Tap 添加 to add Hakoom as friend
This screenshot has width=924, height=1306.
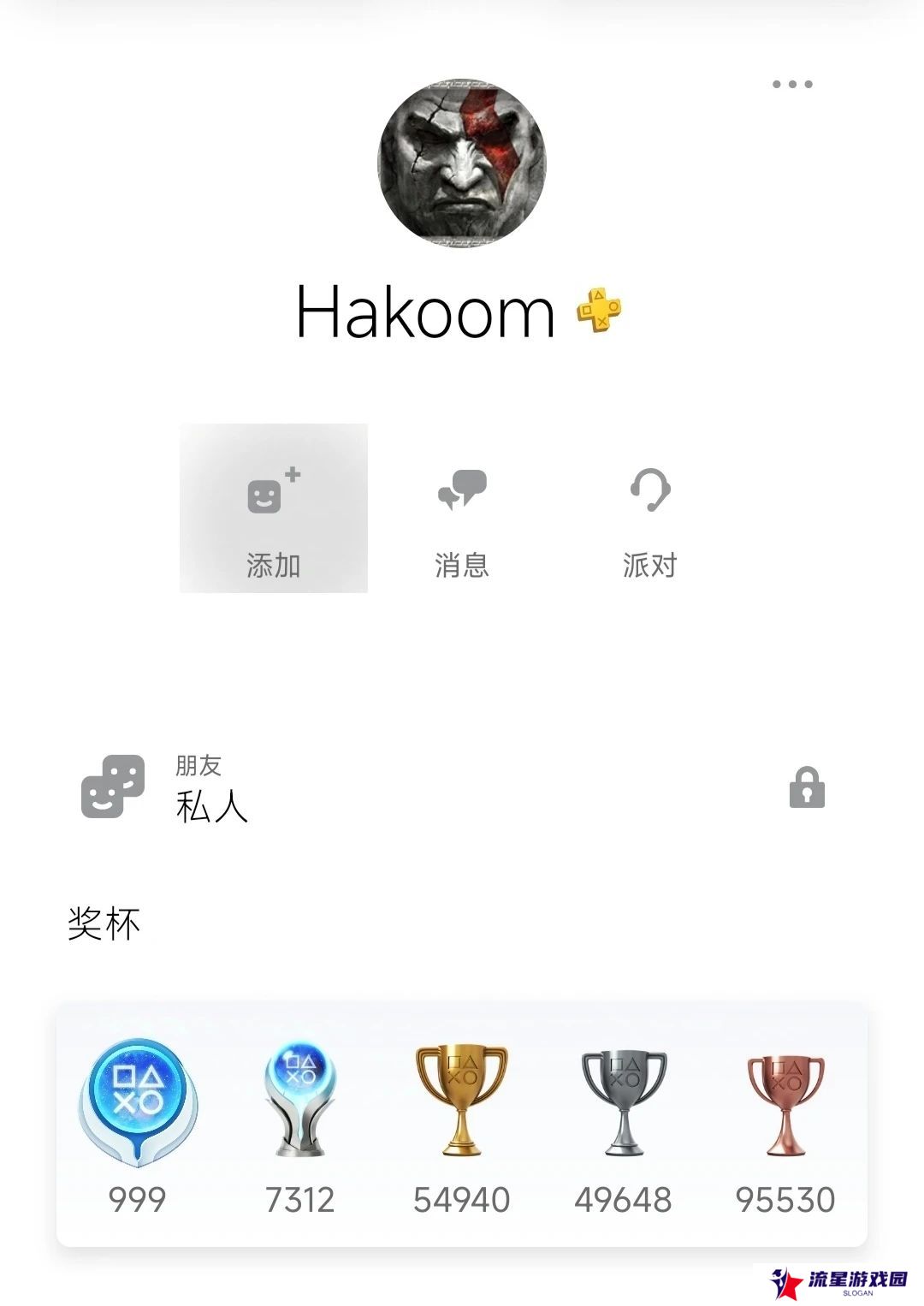[x=274, y=508]
